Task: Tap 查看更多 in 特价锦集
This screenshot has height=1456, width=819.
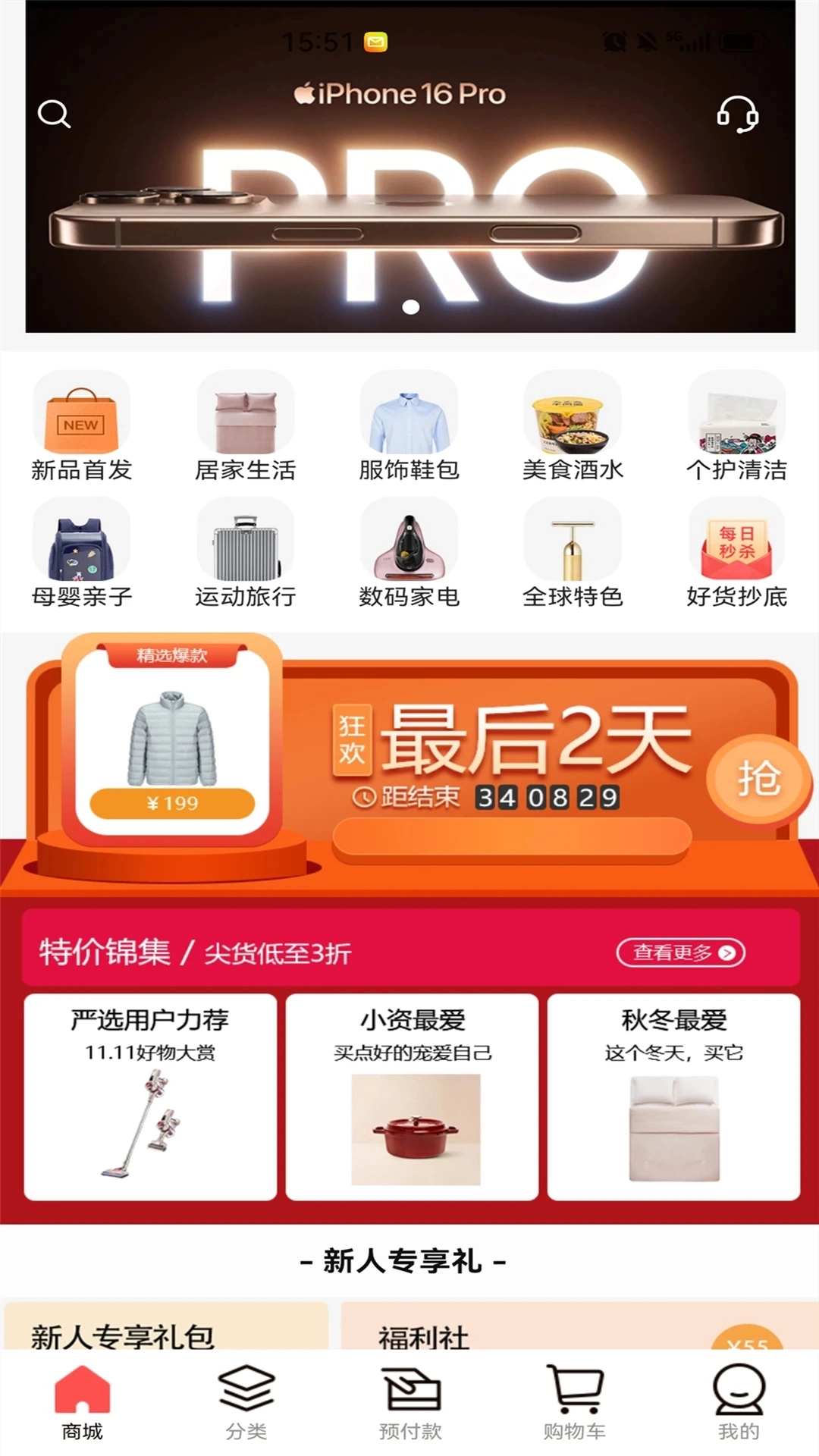Action: click(x=680, y=952)
